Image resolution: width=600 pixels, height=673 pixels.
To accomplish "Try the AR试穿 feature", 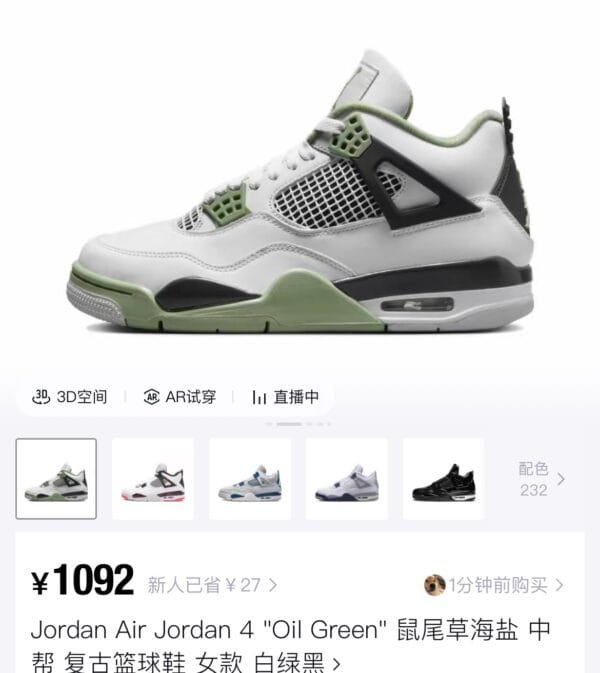I will click(180, 397).
